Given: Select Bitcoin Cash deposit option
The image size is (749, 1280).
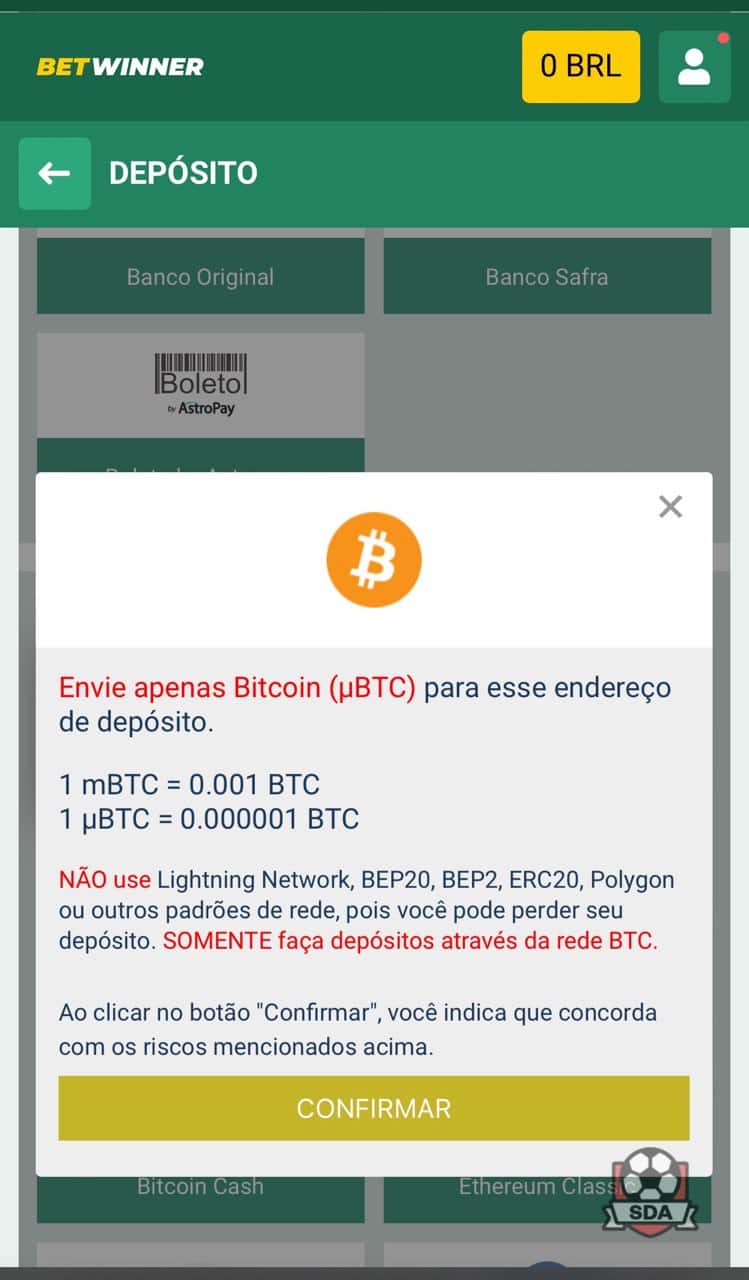Looking at the screenshot, I should 200,1194.
